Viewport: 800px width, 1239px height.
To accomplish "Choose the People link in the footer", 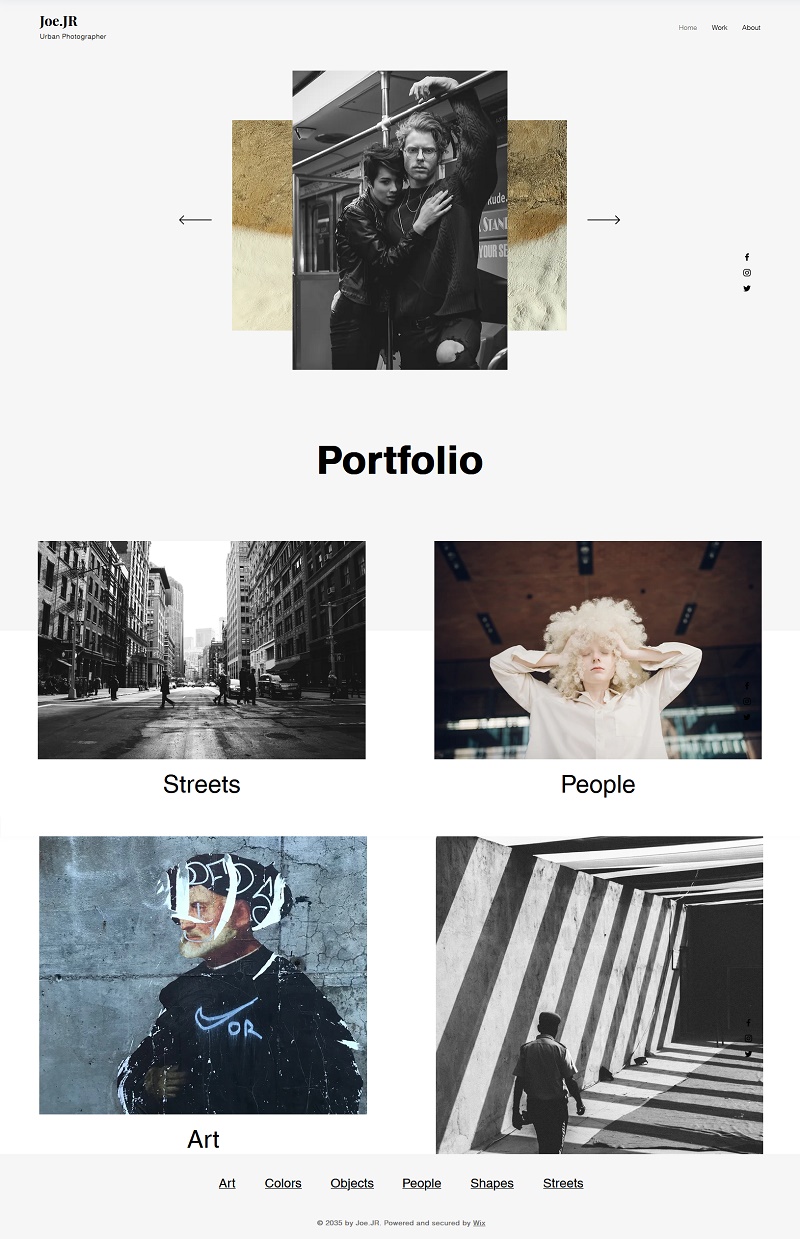I will (x=421, y=1184).
